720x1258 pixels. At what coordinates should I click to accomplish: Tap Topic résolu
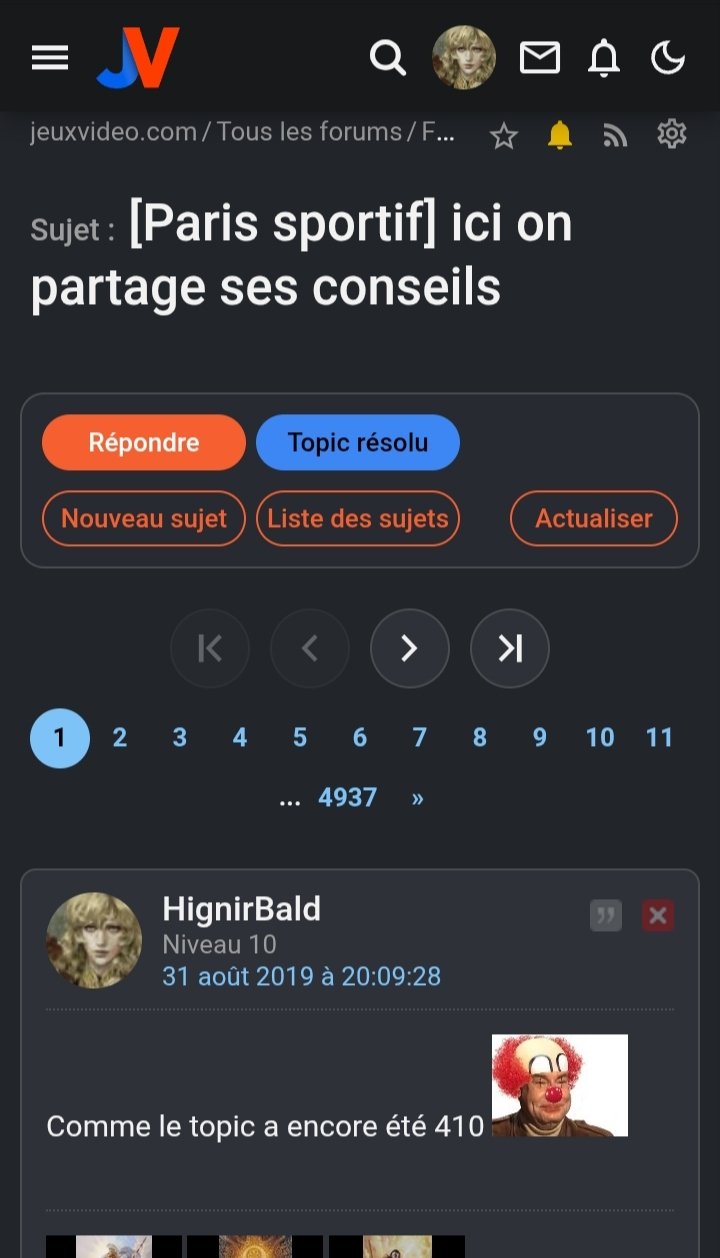pyautogui.click(x=358, y=442)
